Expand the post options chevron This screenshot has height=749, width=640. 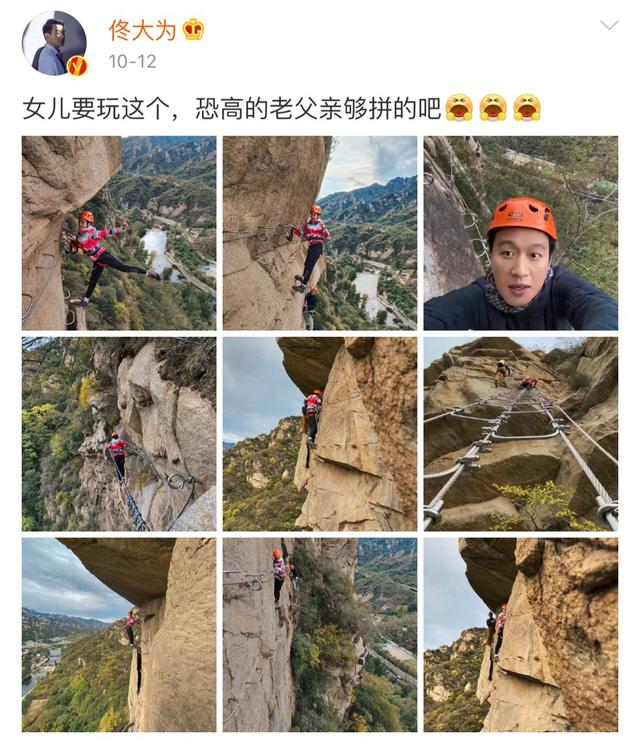[x=608, y=25]
